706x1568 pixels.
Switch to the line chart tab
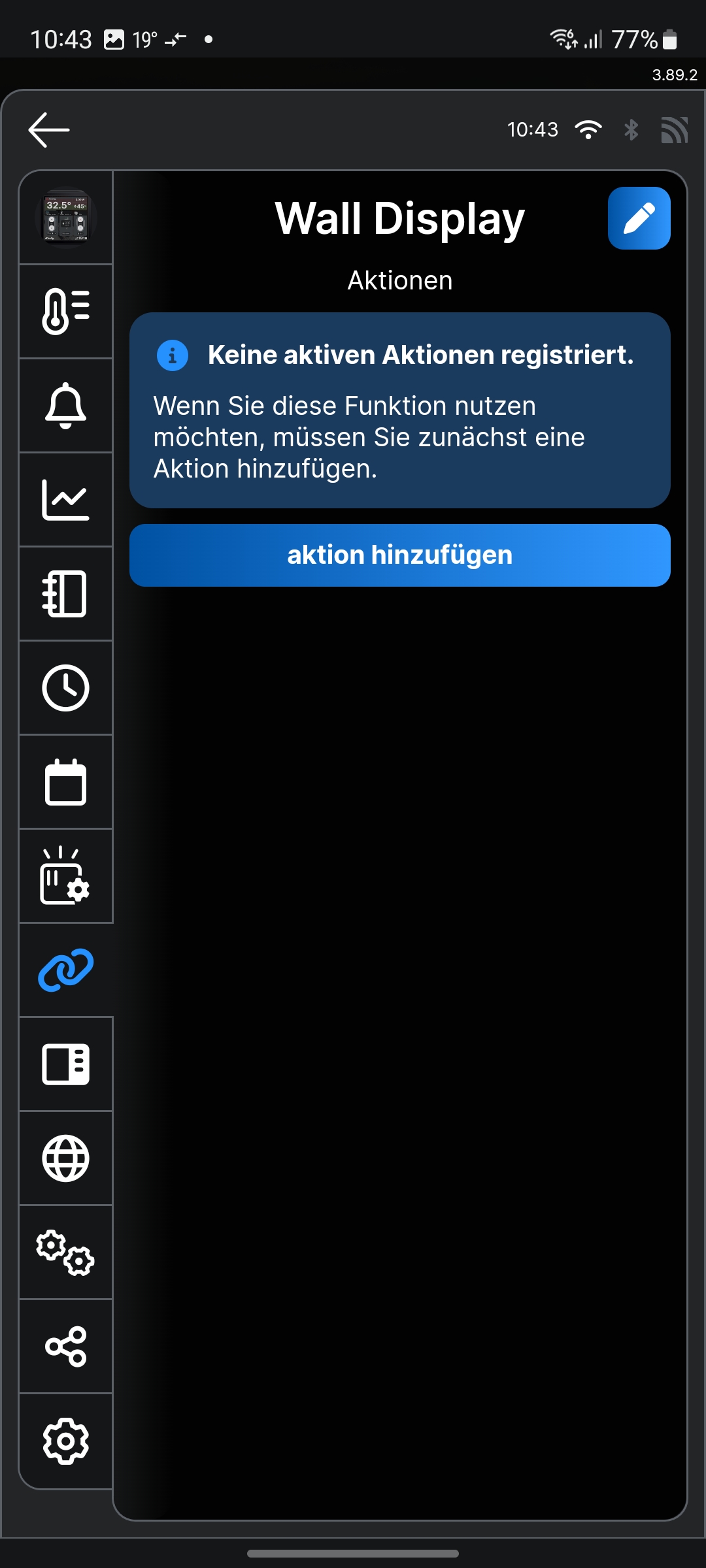[x=66, y=500]
